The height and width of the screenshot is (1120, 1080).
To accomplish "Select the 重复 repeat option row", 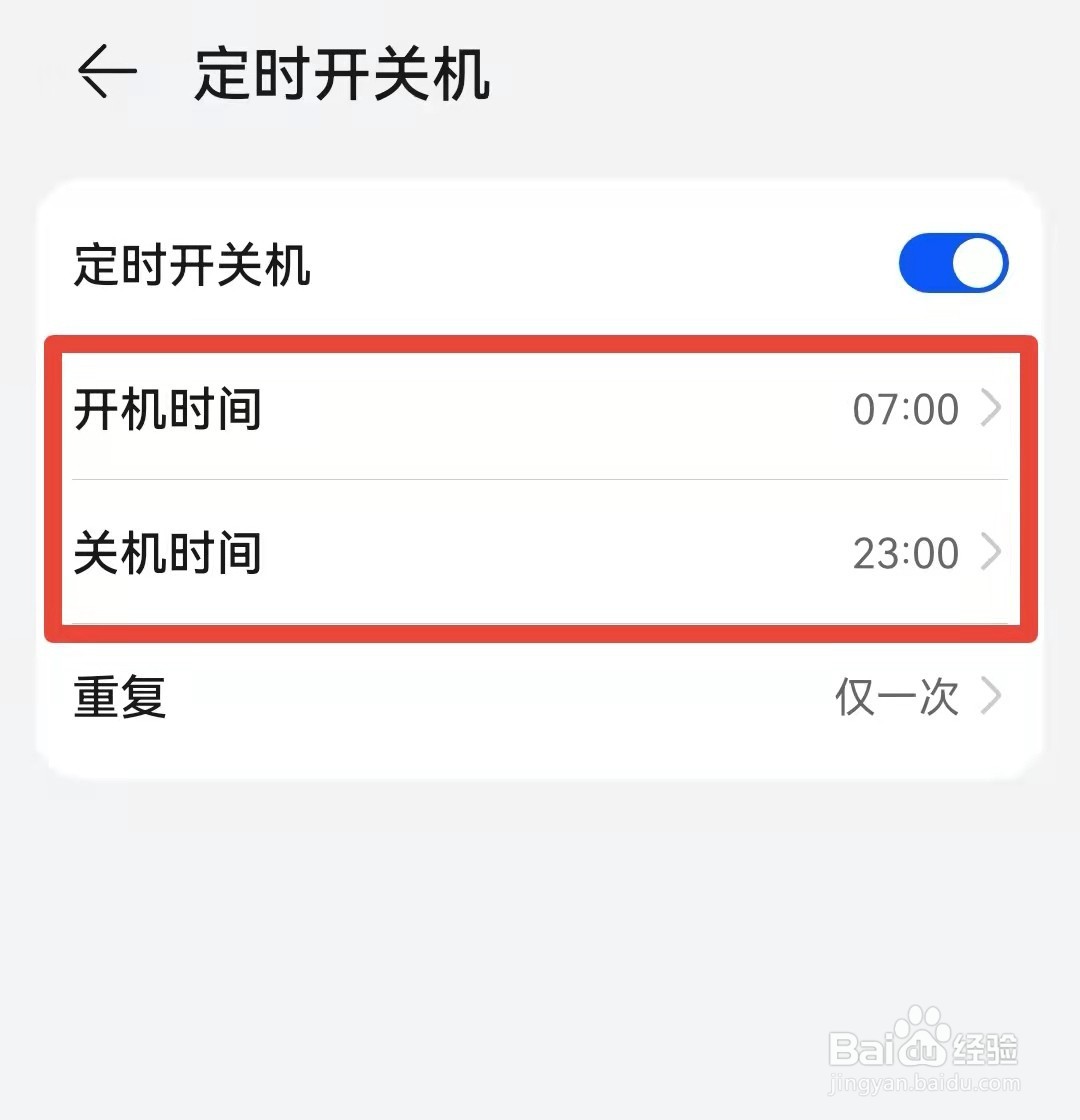I will pyautogui.click(x=540, y=697).
